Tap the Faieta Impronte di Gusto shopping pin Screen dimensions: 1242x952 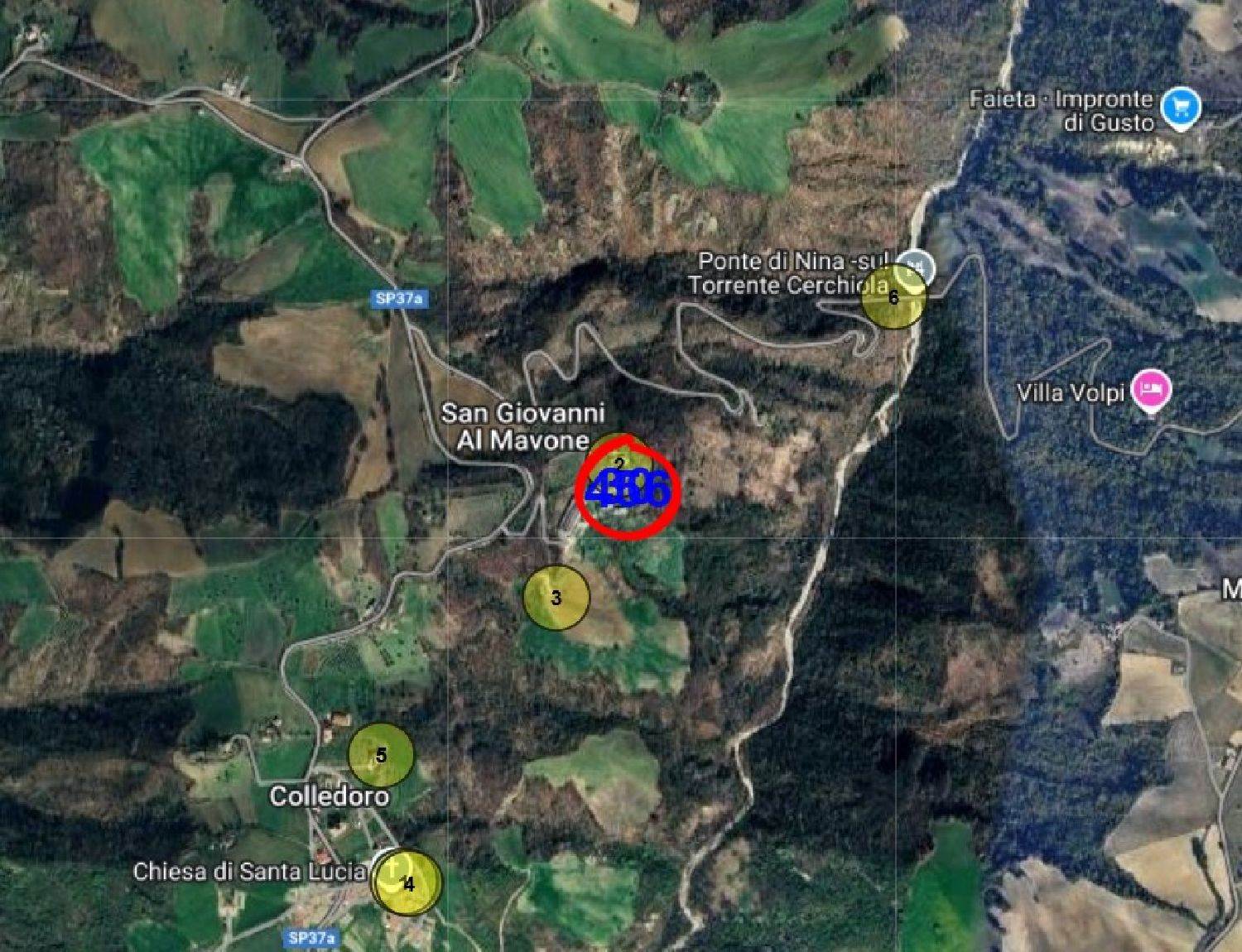pyautogui.click(x=1181, y=108)
